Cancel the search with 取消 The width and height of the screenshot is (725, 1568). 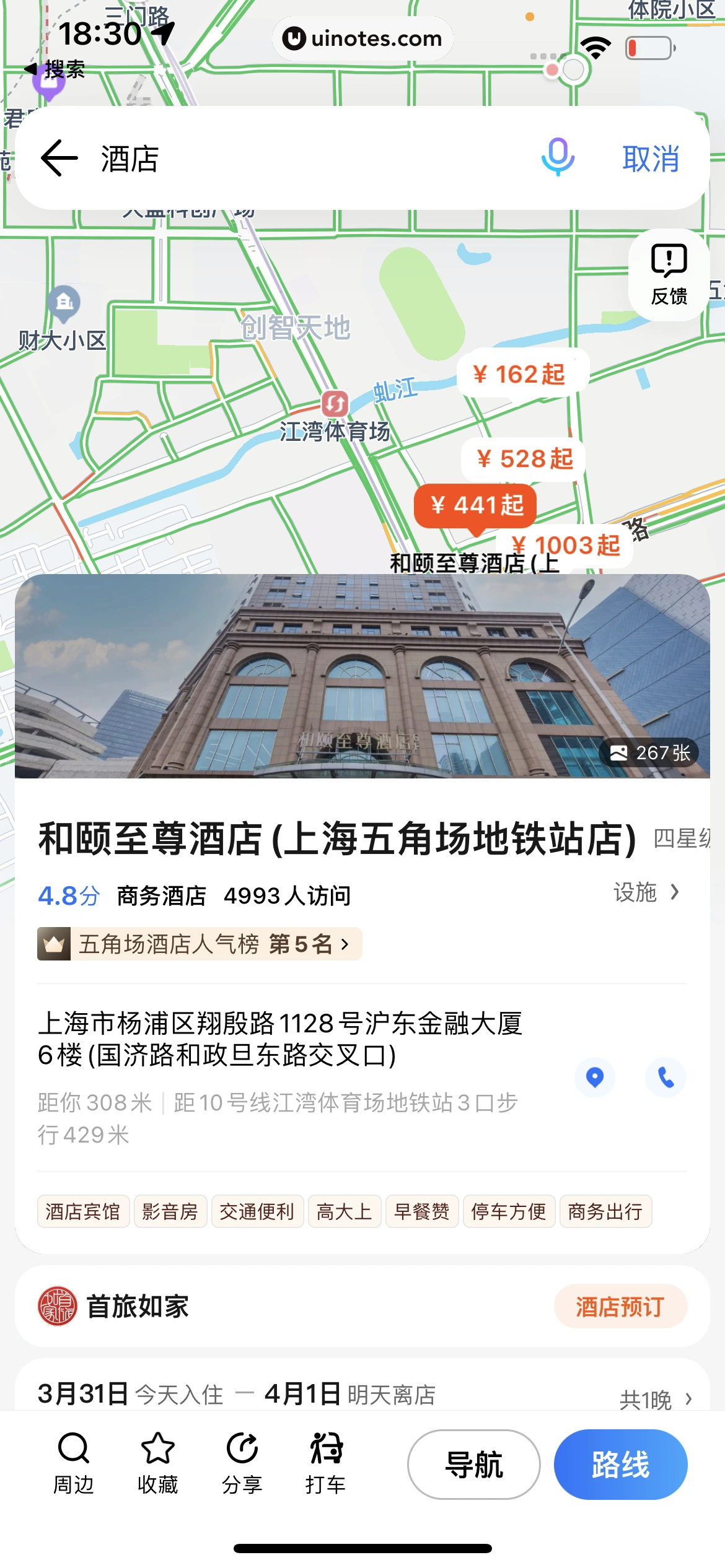(651, 159)
